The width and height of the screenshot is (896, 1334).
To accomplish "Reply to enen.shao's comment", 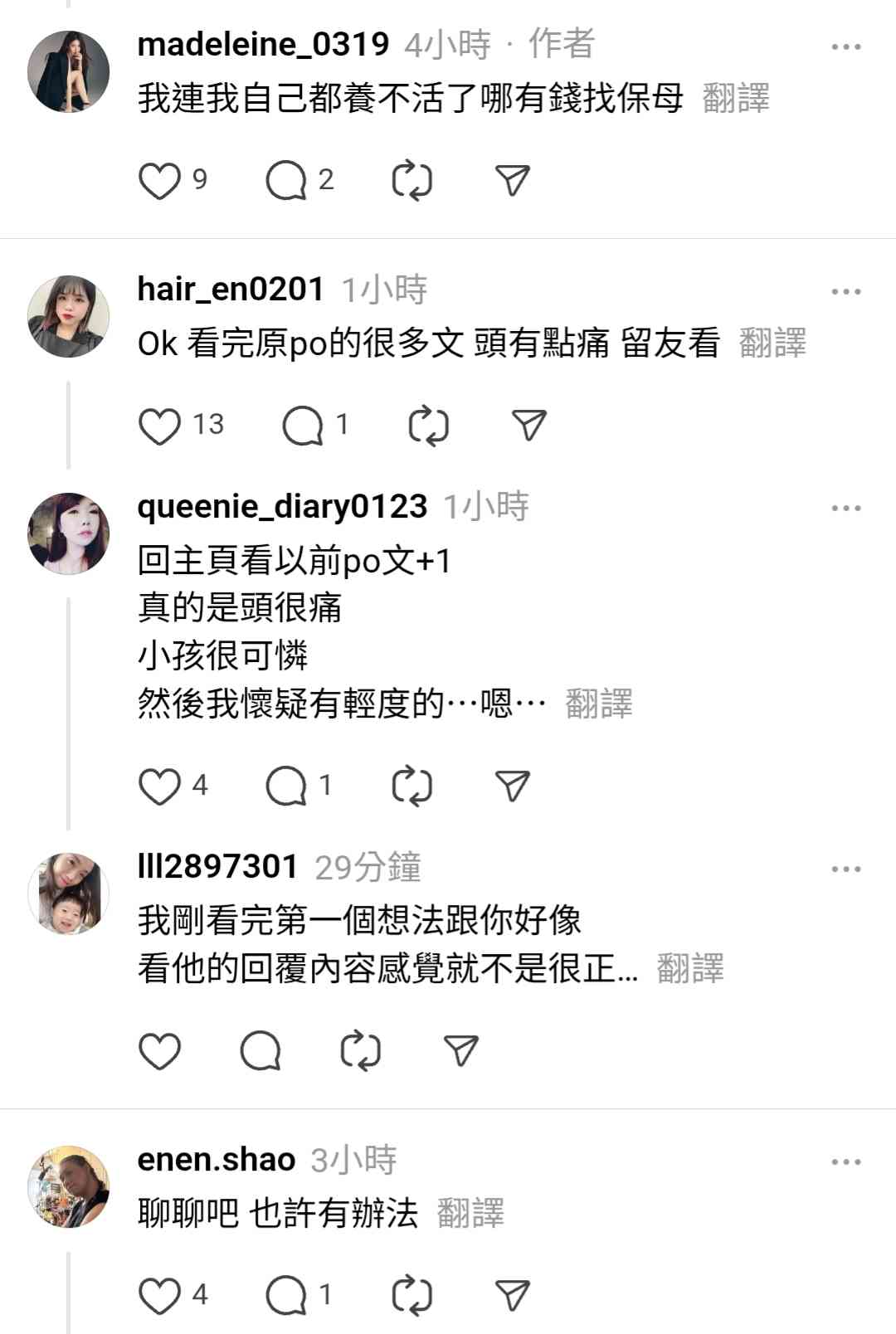I will (286, 1296).
